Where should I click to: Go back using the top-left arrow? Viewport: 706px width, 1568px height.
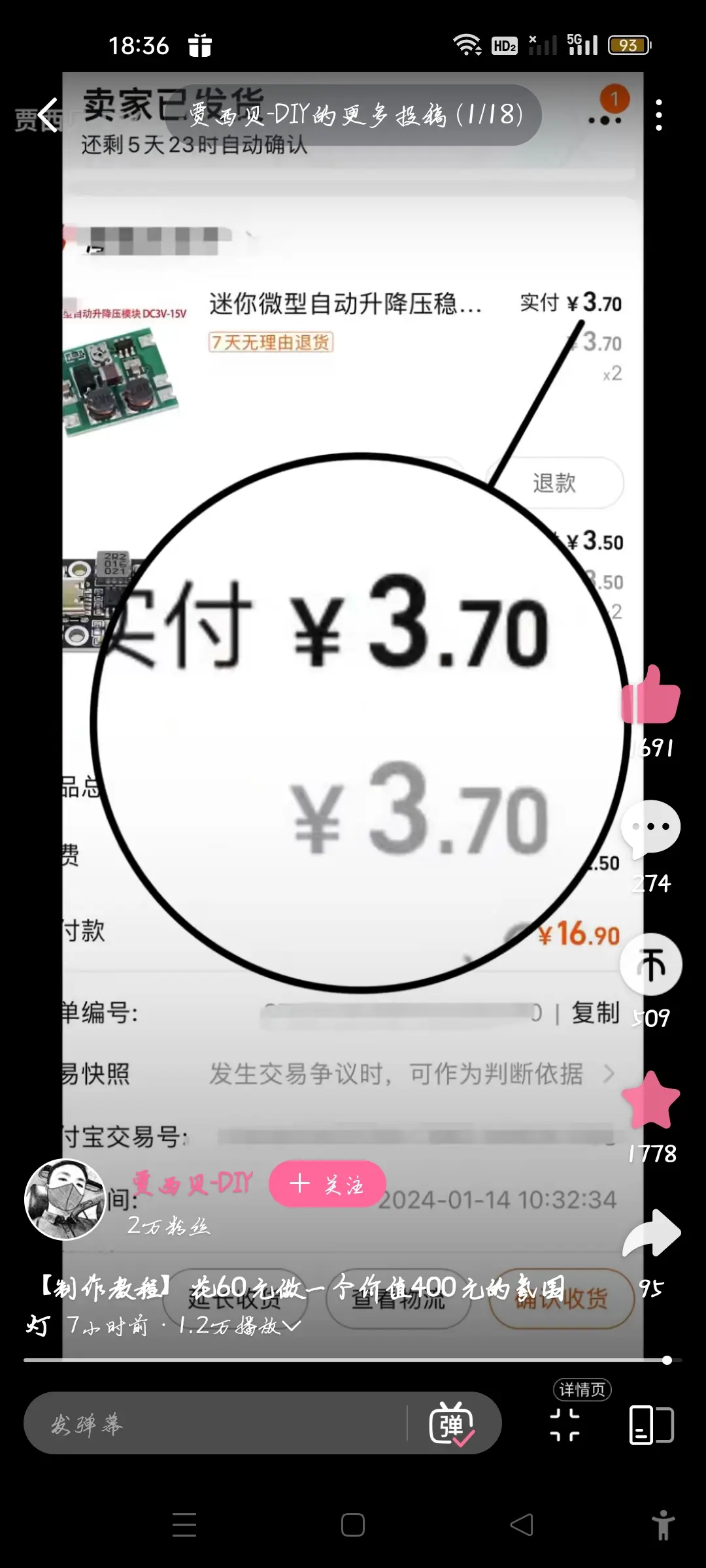(48, 115)
